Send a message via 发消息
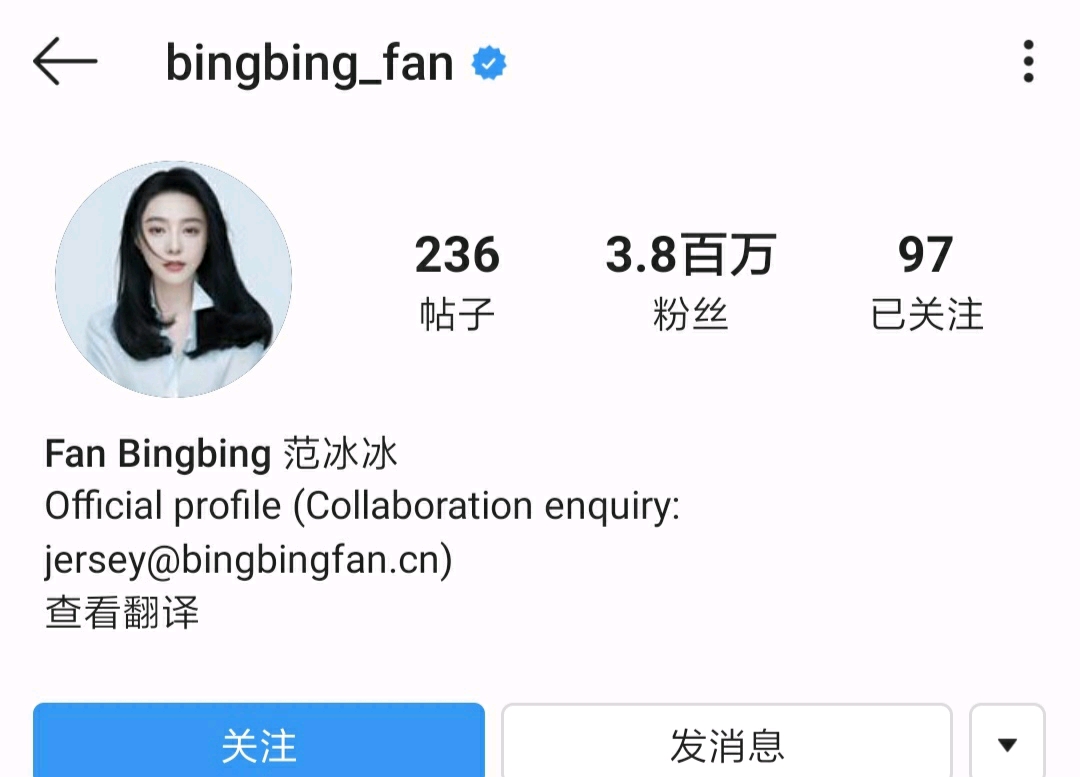This screenshot has height=777, width=1080. pos(727,744)
